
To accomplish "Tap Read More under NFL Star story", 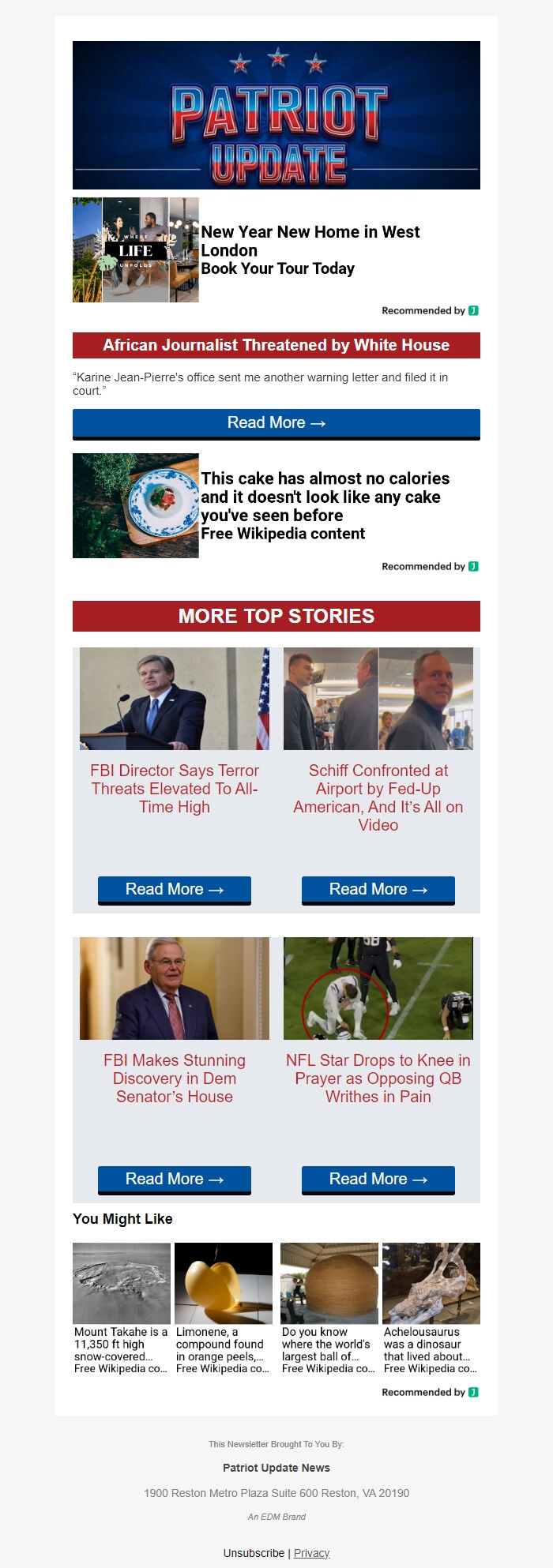I will coord(378,1180).
